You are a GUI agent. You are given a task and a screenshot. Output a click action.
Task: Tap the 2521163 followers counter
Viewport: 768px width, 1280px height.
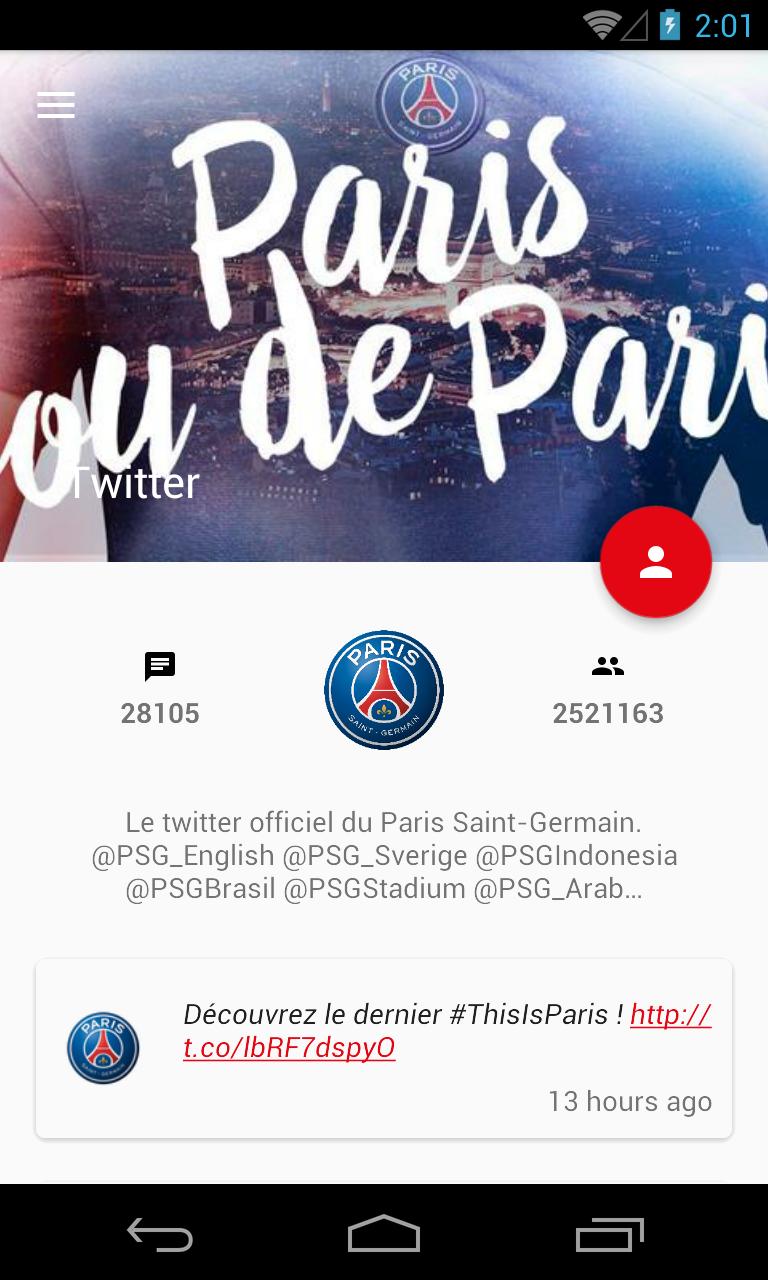tap(607, 714)
